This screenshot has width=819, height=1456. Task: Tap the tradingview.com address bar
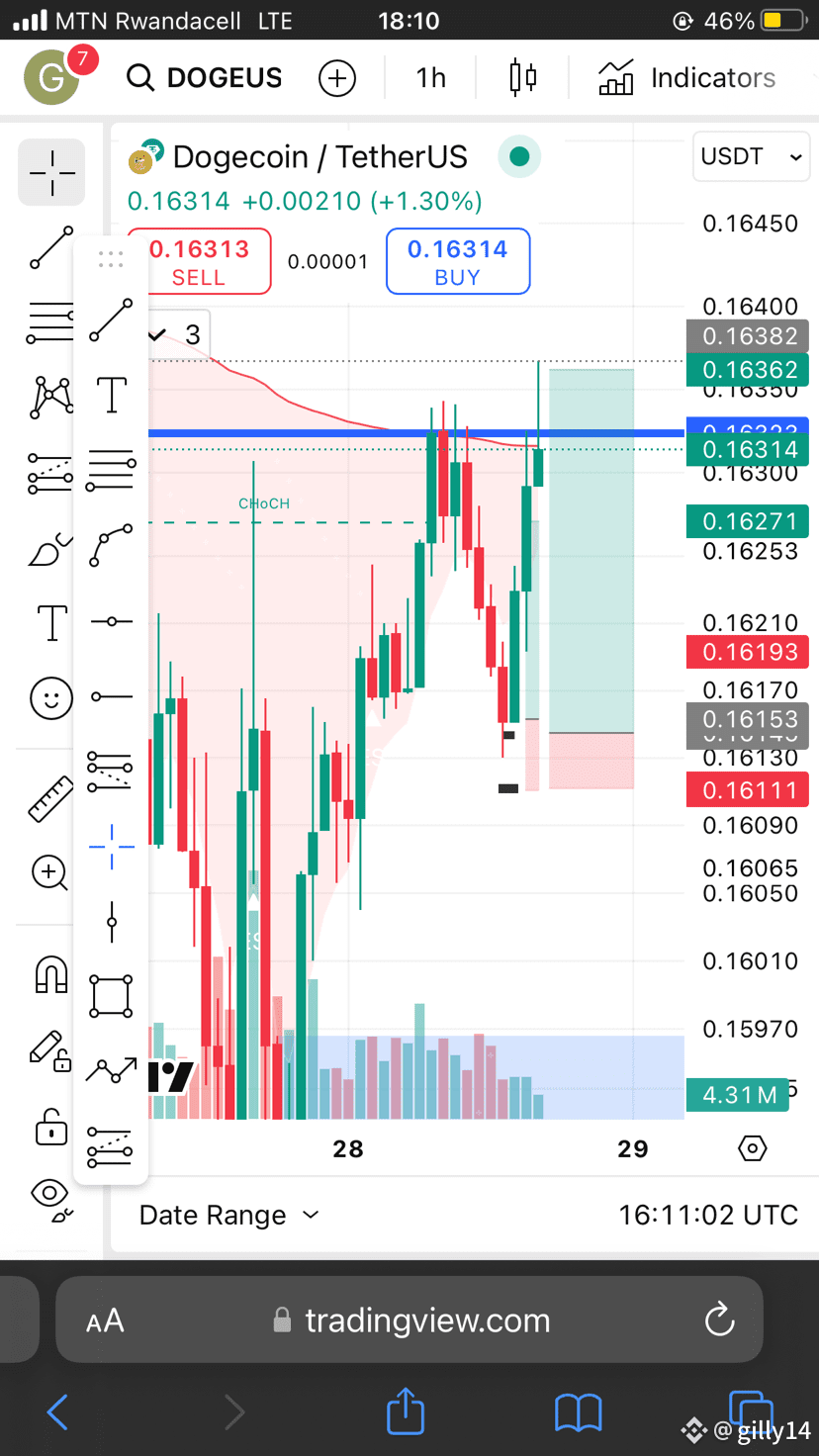click(x=409, y=1319)
